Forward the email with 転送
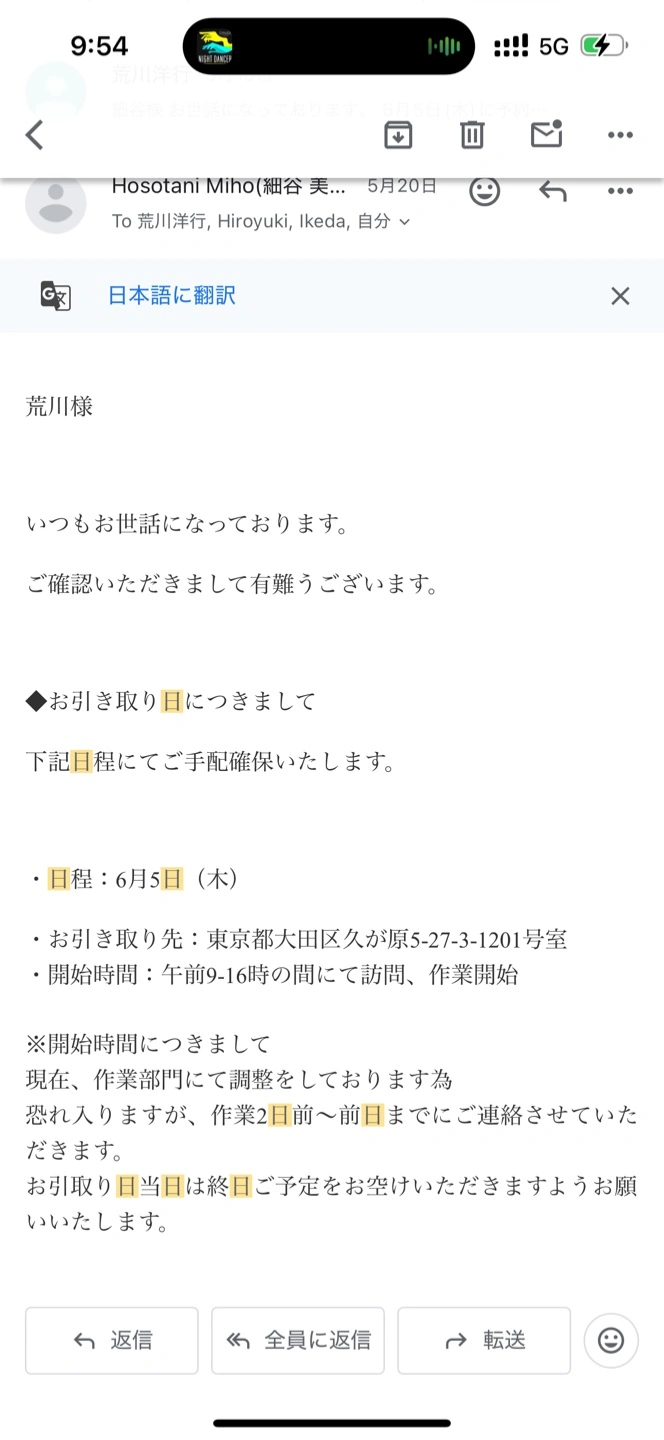 coord(484,1340)
